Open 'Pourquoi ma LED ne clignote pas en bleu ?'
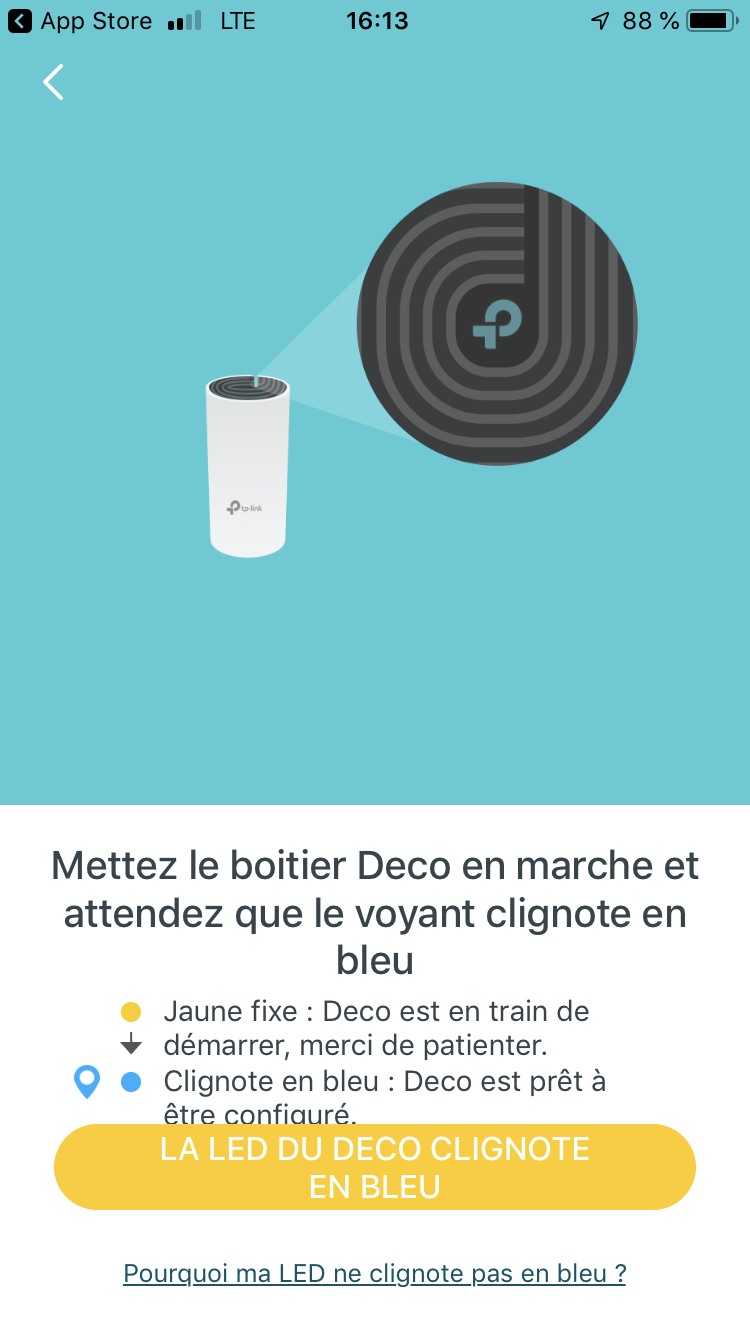750x1334 pixels. pyautogui.click(x=375, y=1273)
